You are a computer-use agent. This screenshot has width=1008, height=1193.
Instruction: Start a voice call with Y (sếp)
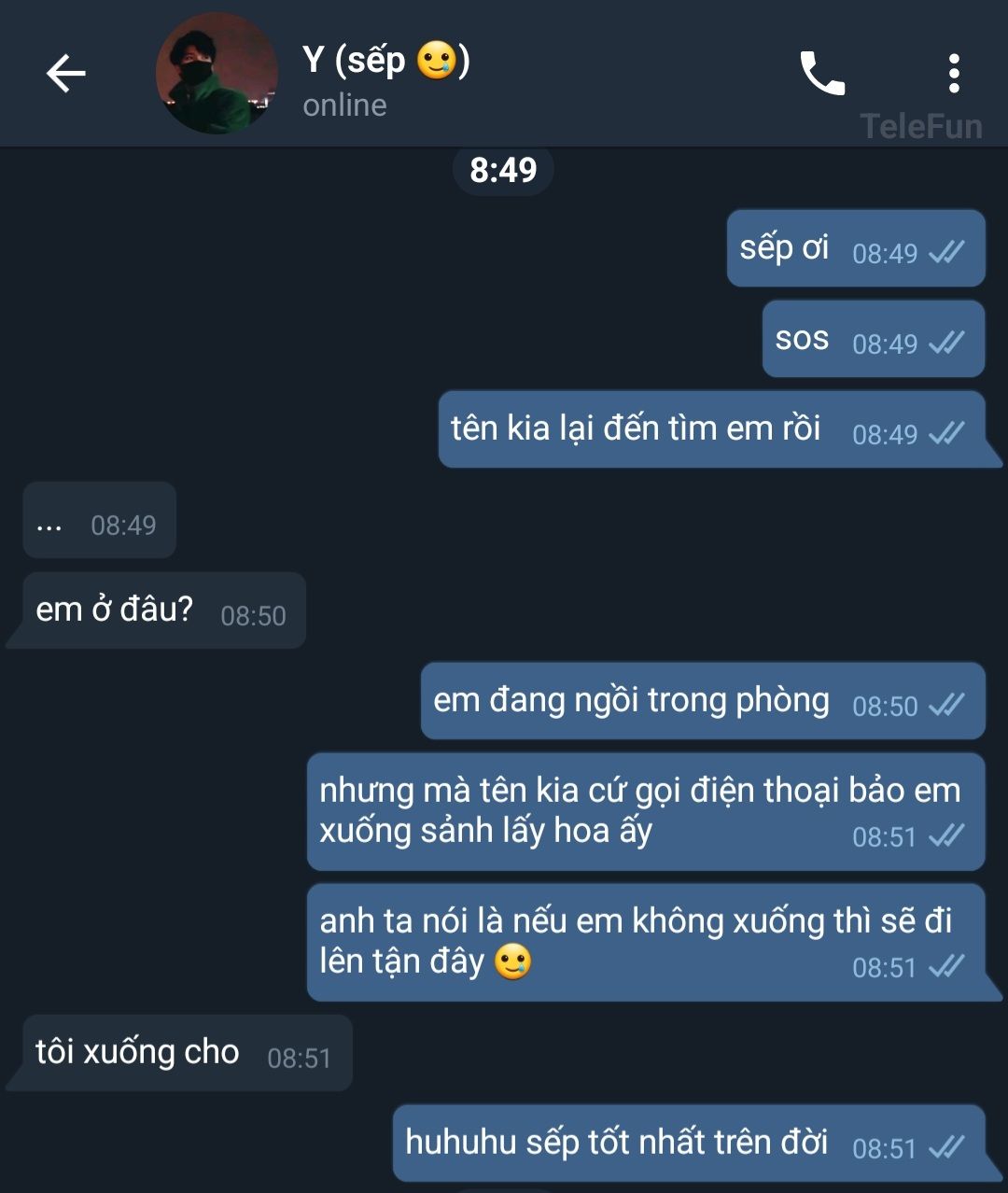tap(822, 73)
